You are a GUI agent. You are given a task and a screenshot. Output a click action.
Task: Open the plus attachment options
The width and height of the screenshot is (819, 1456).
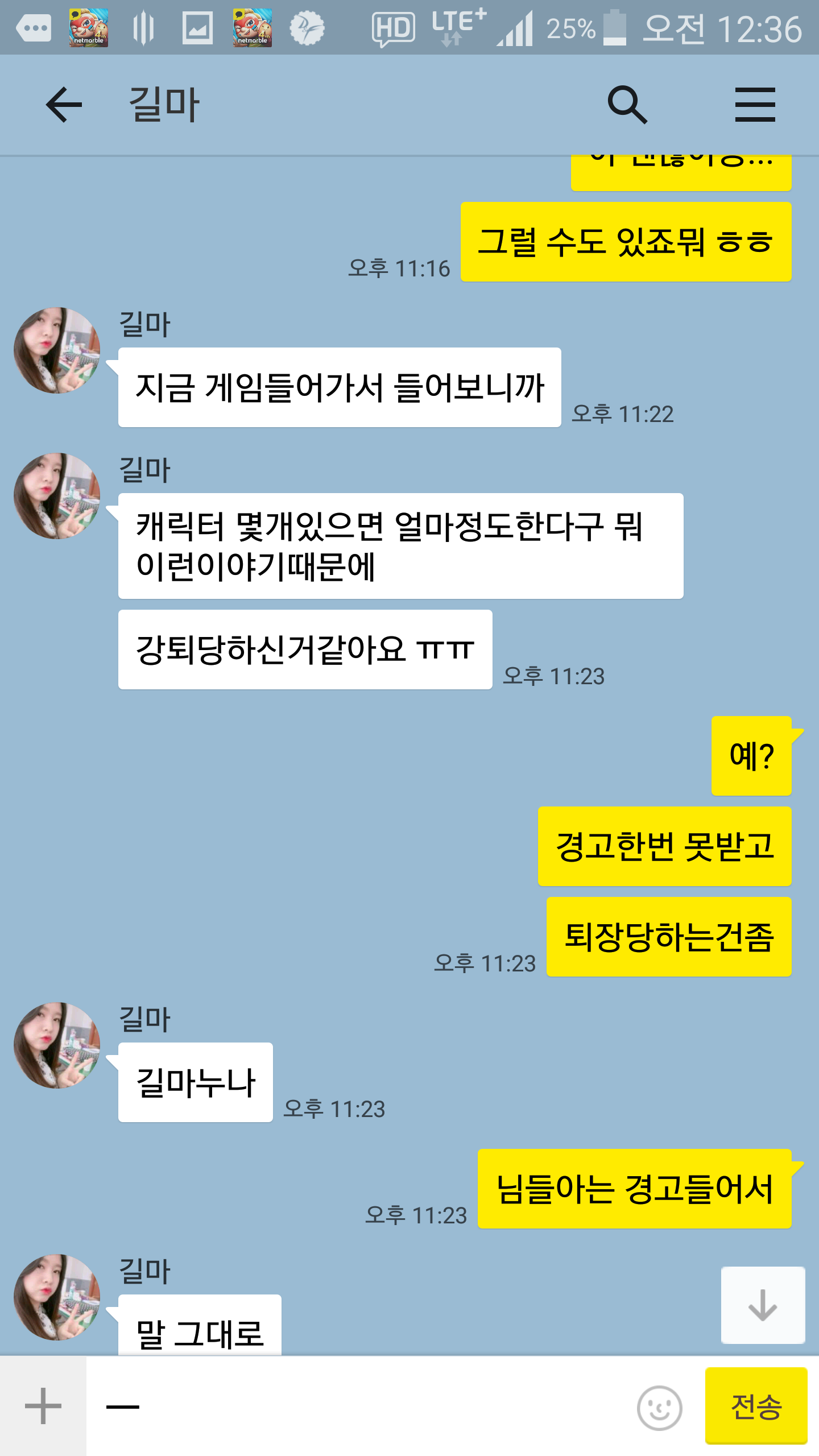coord(43,1406)
